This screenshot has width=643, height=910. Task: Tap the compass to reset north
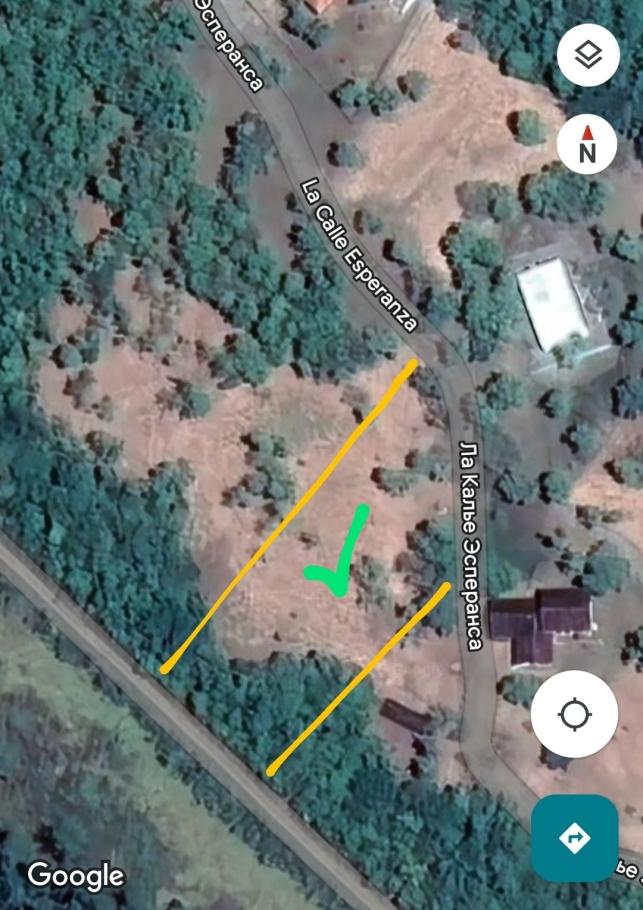click(588, 145)
